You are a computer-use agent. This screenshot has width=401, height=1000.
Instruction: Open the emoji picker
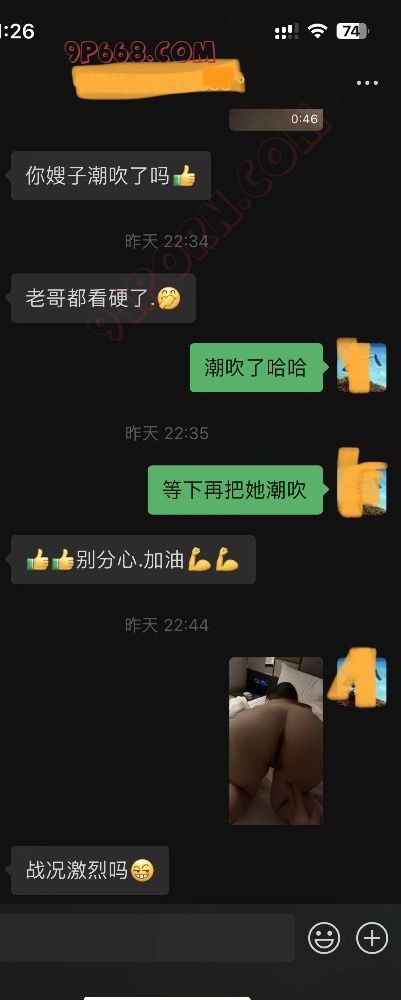[324, 938]
